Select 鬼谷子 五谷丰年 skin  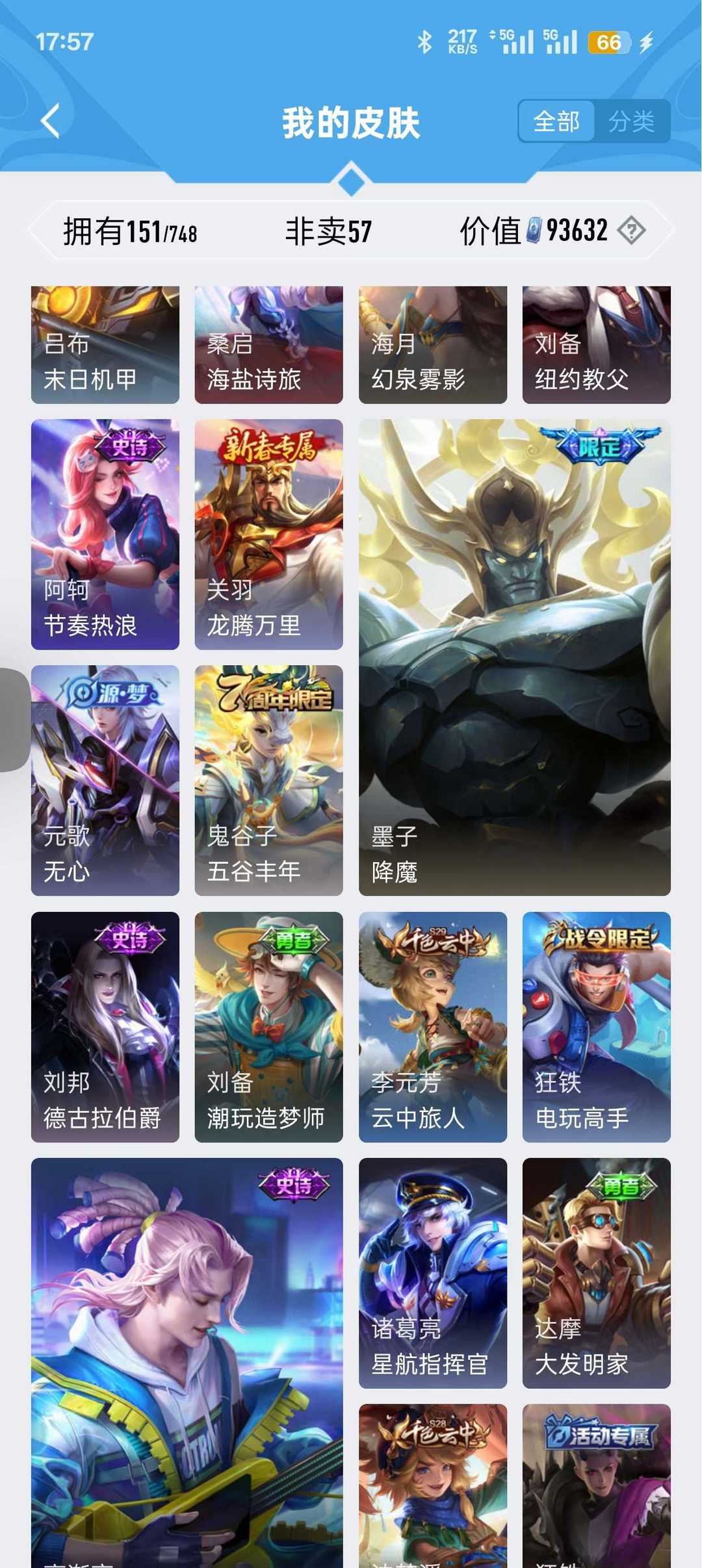coord(268,780)
